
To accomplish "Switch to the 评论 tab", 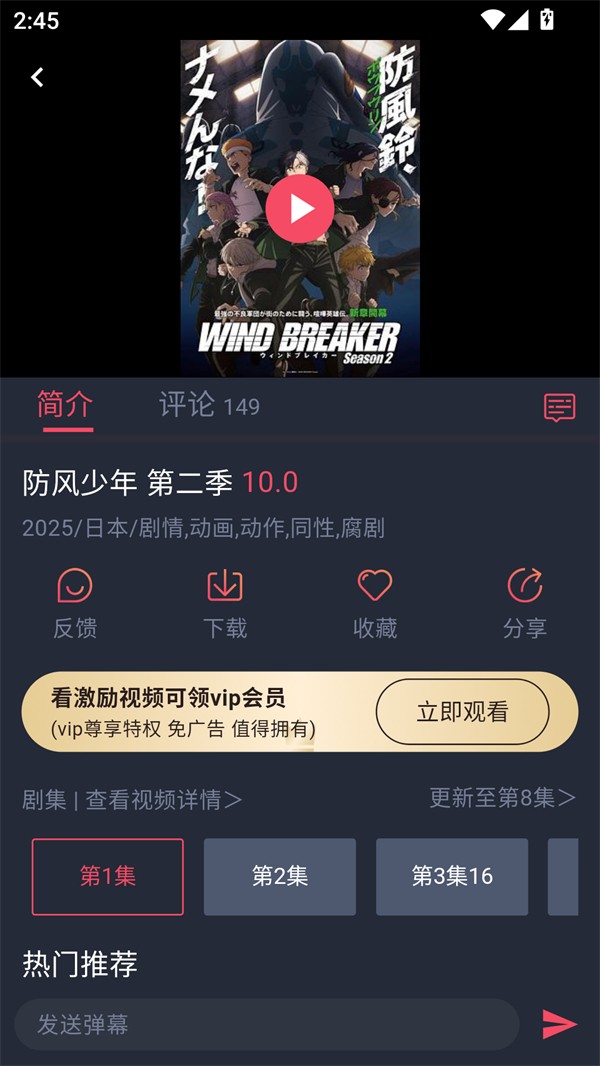I will point(208,405).
